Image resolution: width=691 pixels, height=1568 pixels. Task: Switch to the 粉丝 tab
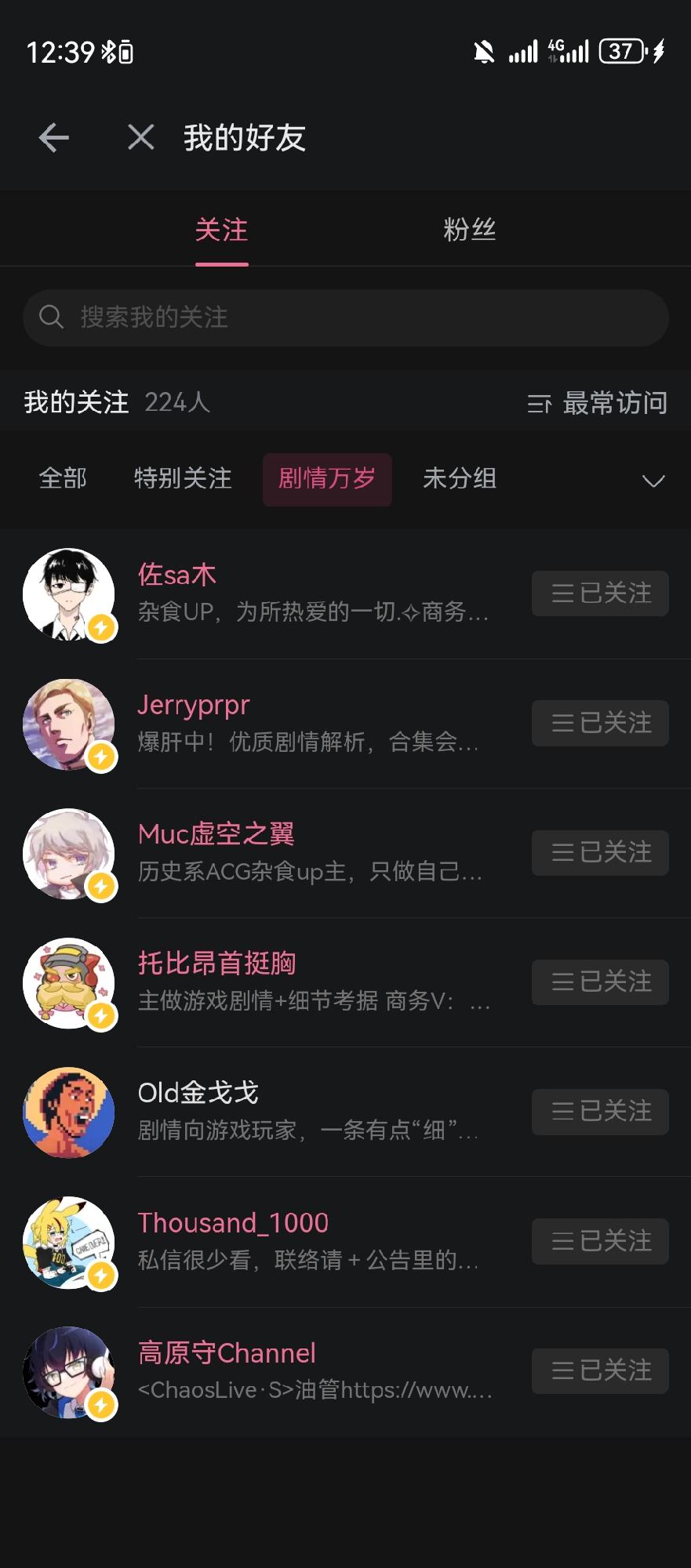(x=469, y=229)
